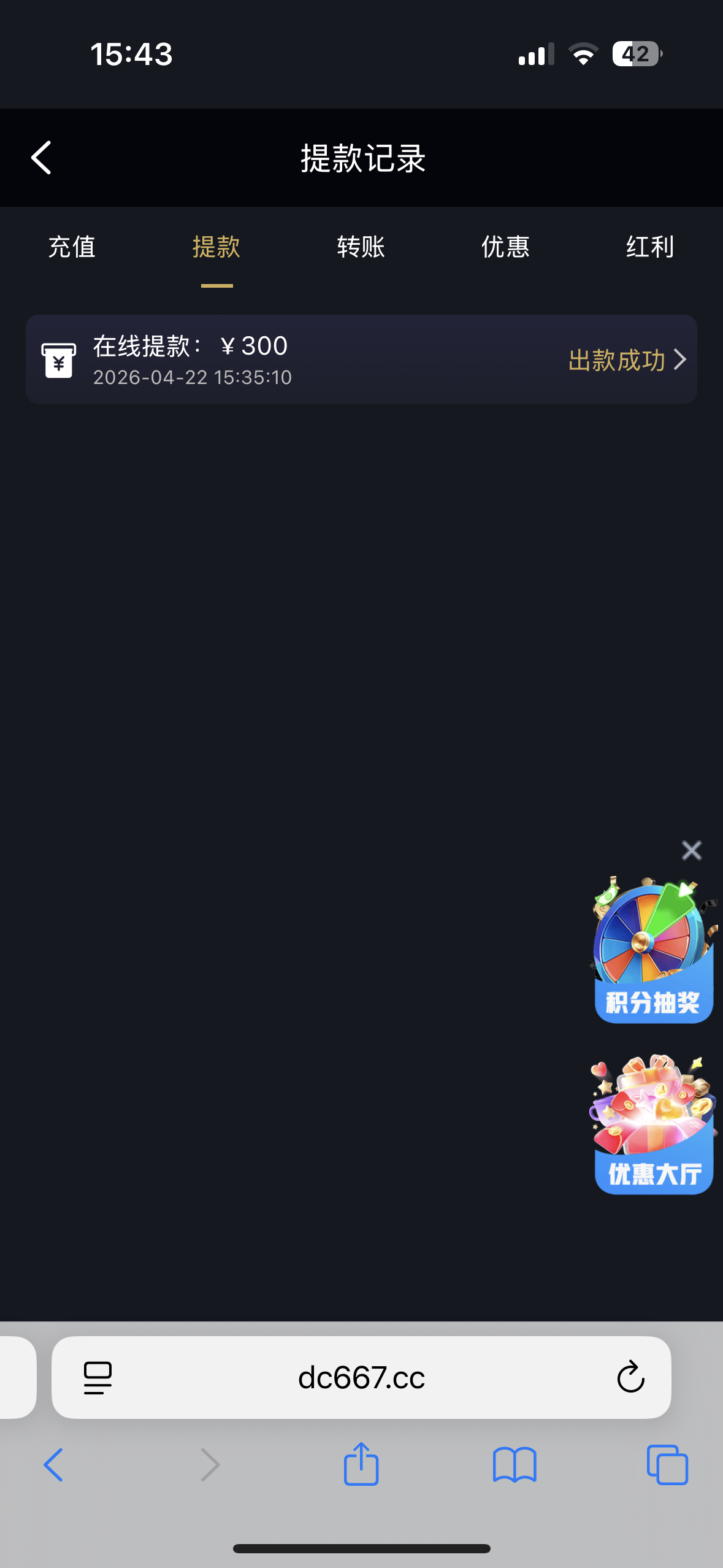Screen dimensions: 723x1568
Task: Open the Safari share sheet
Action: pyautogui.click(x=361, y=1464)
